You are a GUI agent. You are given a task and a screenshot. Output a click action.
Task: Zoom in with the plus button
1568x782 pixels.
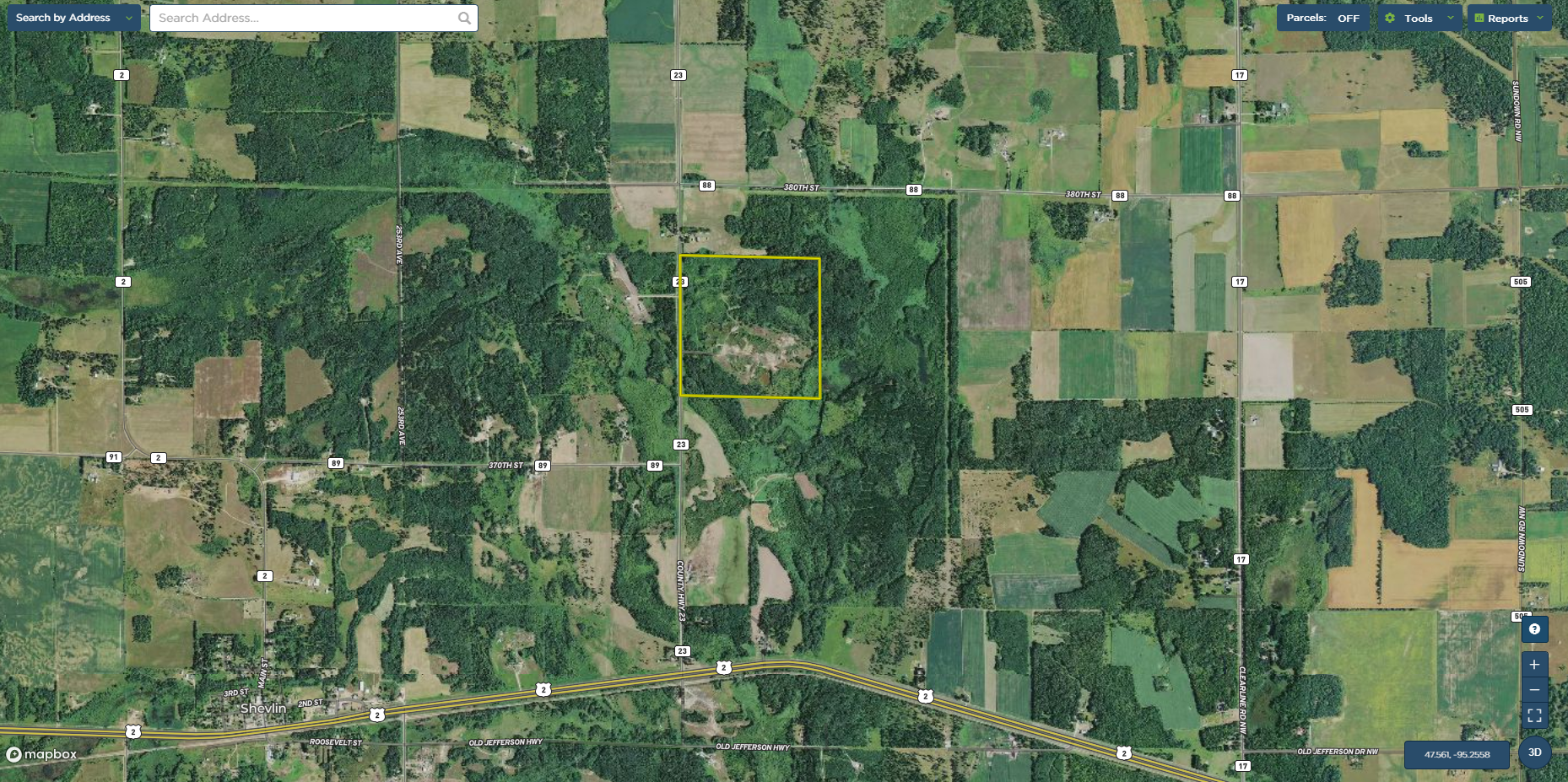point(1534,665)
